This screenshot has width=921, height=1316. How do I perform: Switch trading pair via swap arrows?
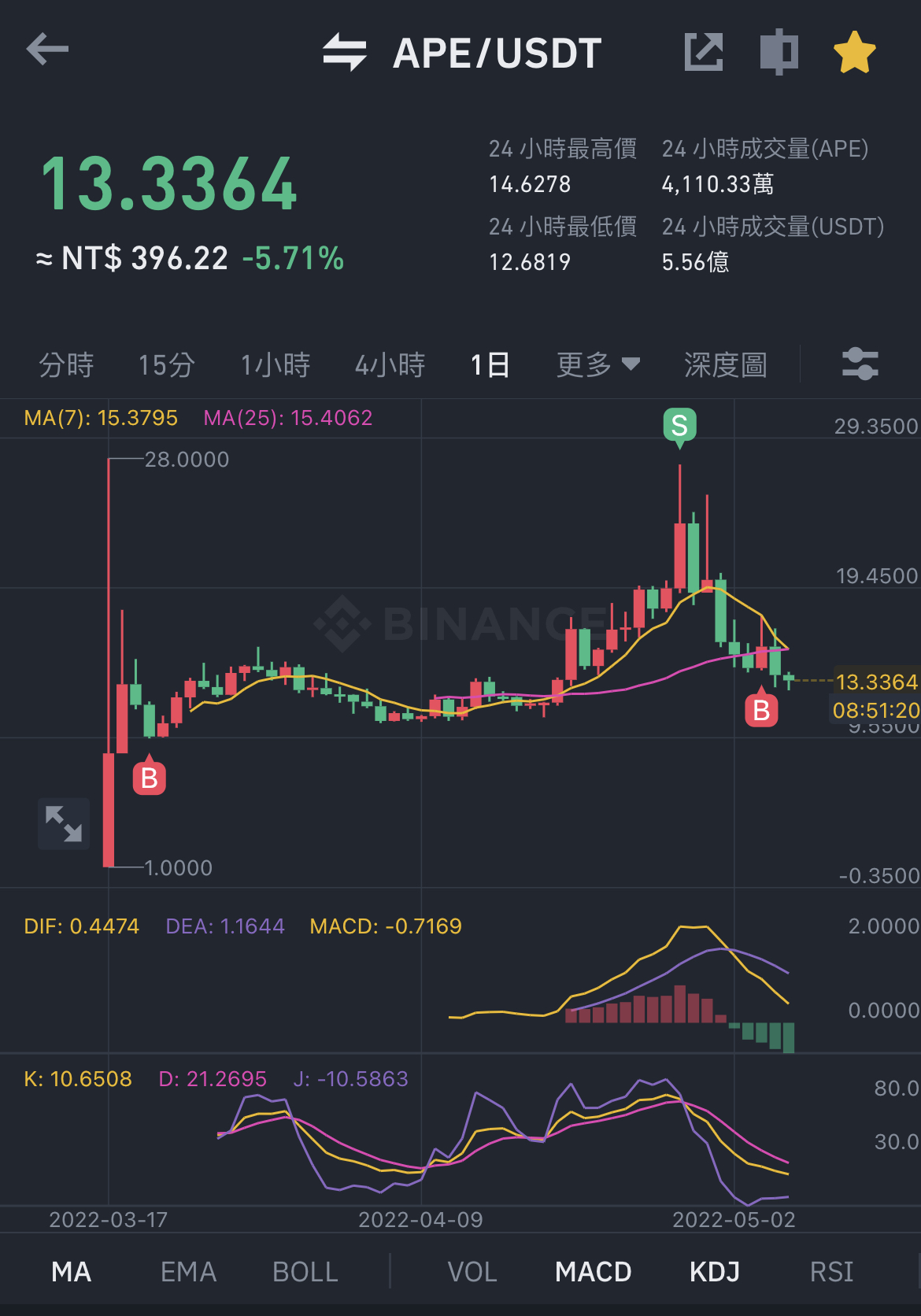point(345,52)
